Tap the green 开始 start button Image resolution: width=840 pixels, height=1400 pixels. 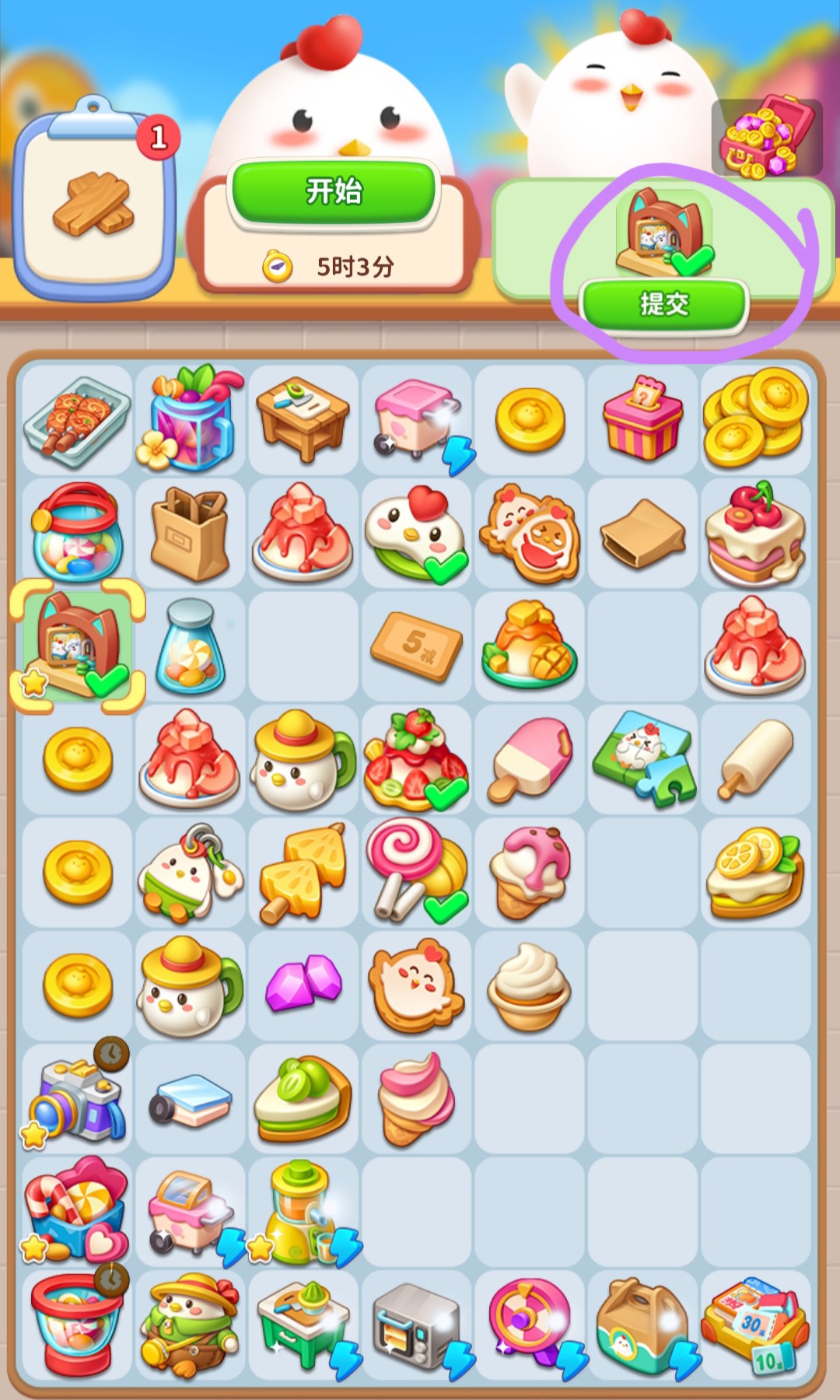click(333, 191)
